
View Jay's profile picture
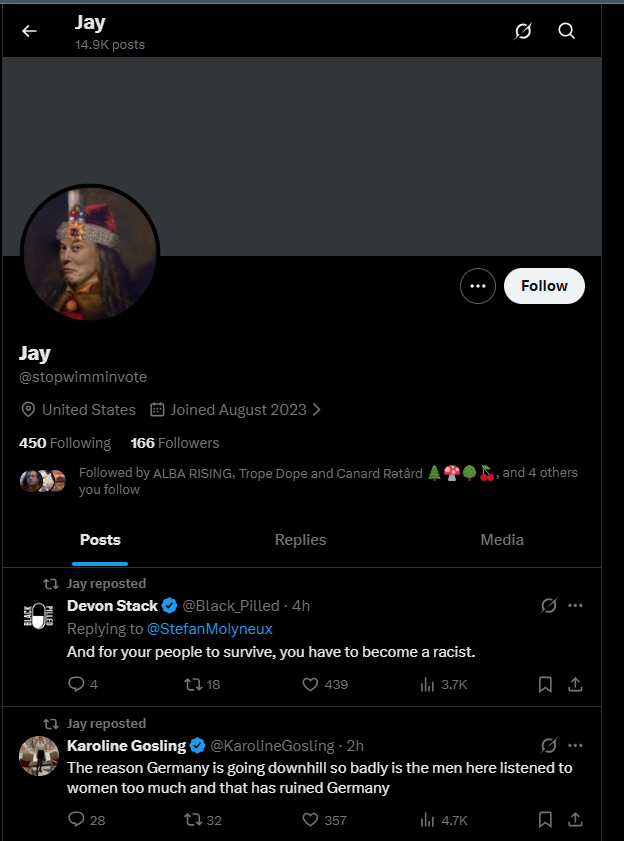pyautogui.click(x=90, y=254)
